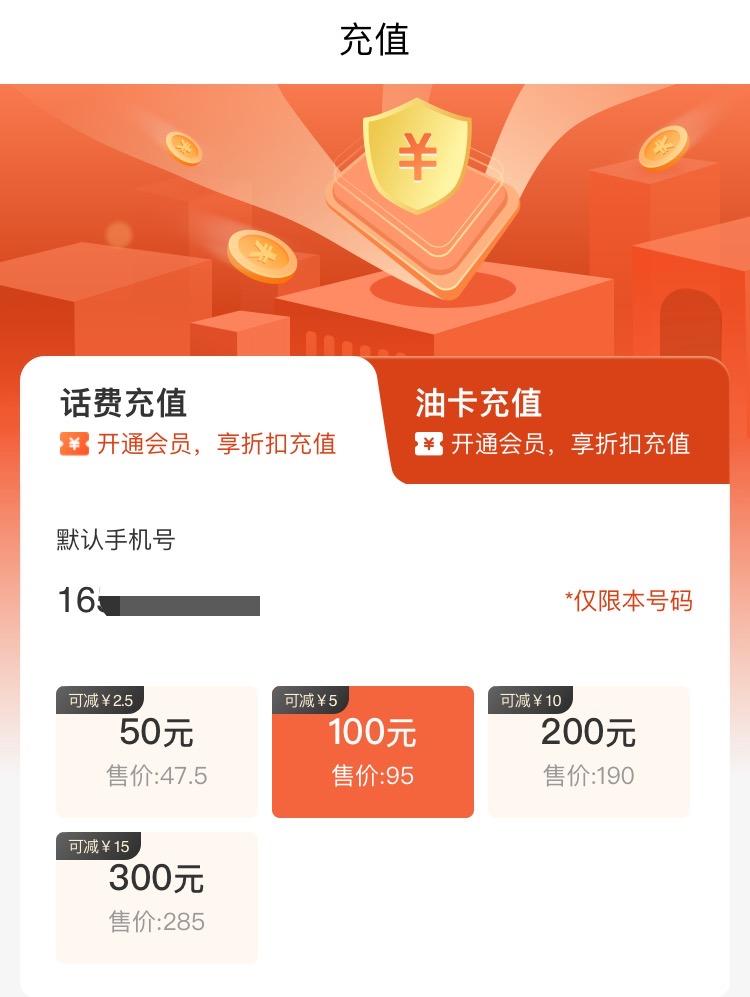The height and width of the screenshot is (997, 750).
Task: Select the 300元 recharge option
Action: tap(156, 898)
